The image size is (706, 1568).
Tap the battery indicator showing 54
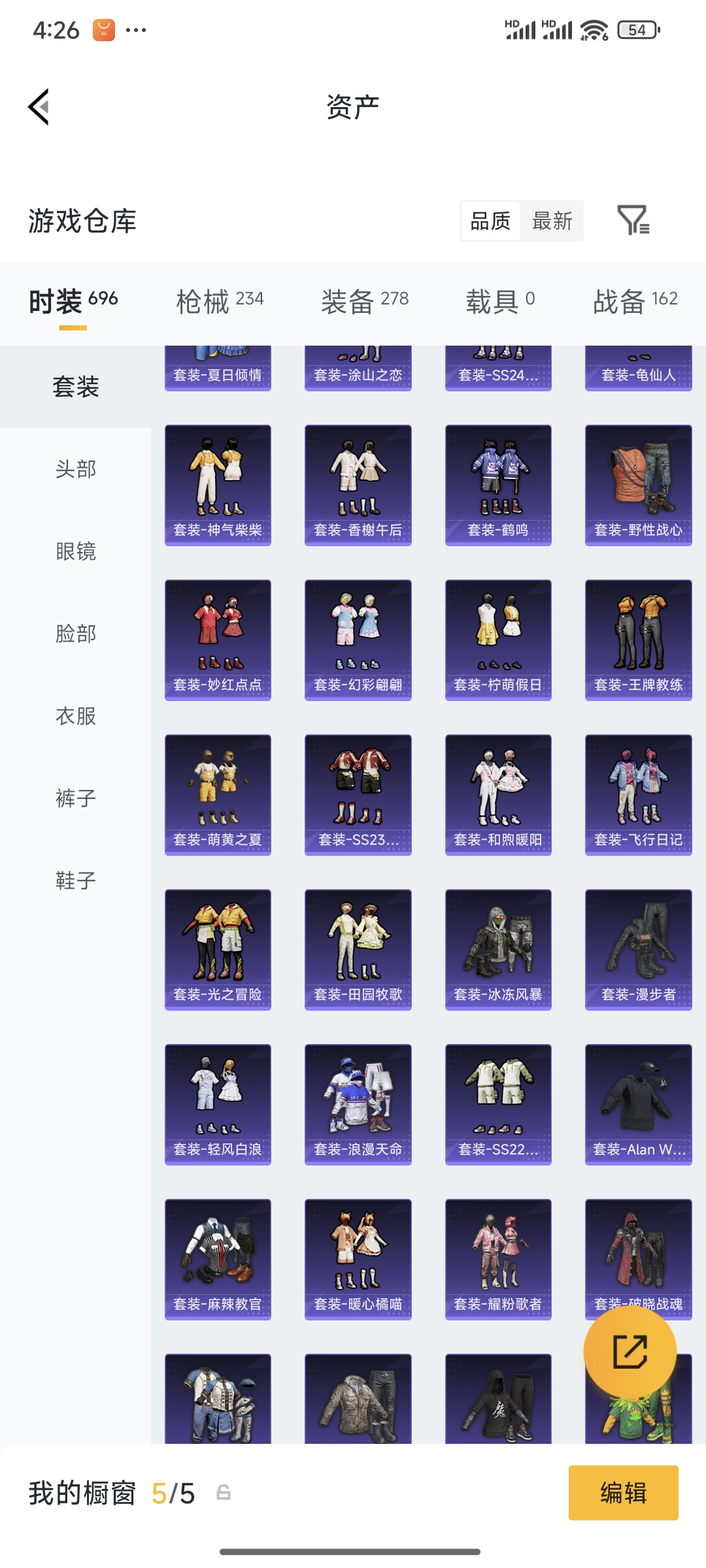(636, 29)
